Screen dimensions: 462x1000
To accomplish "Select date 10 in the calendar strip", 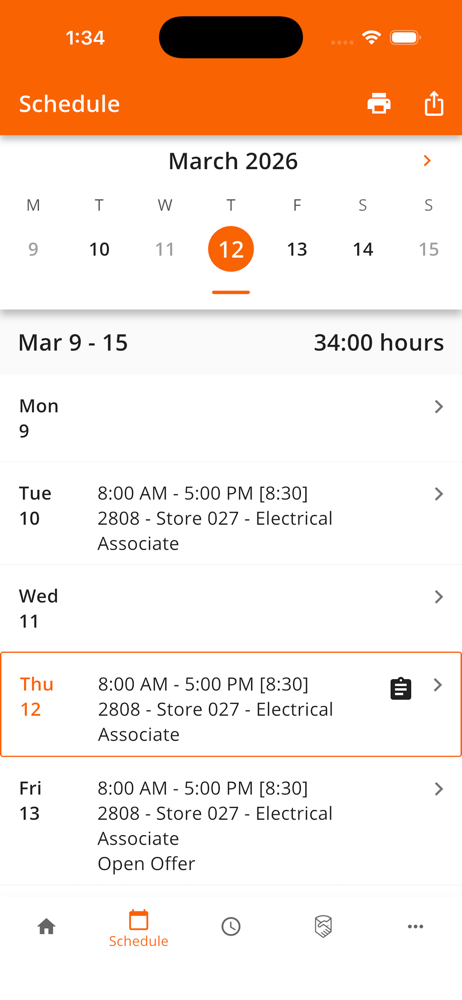I will click(x=99, y=249).
